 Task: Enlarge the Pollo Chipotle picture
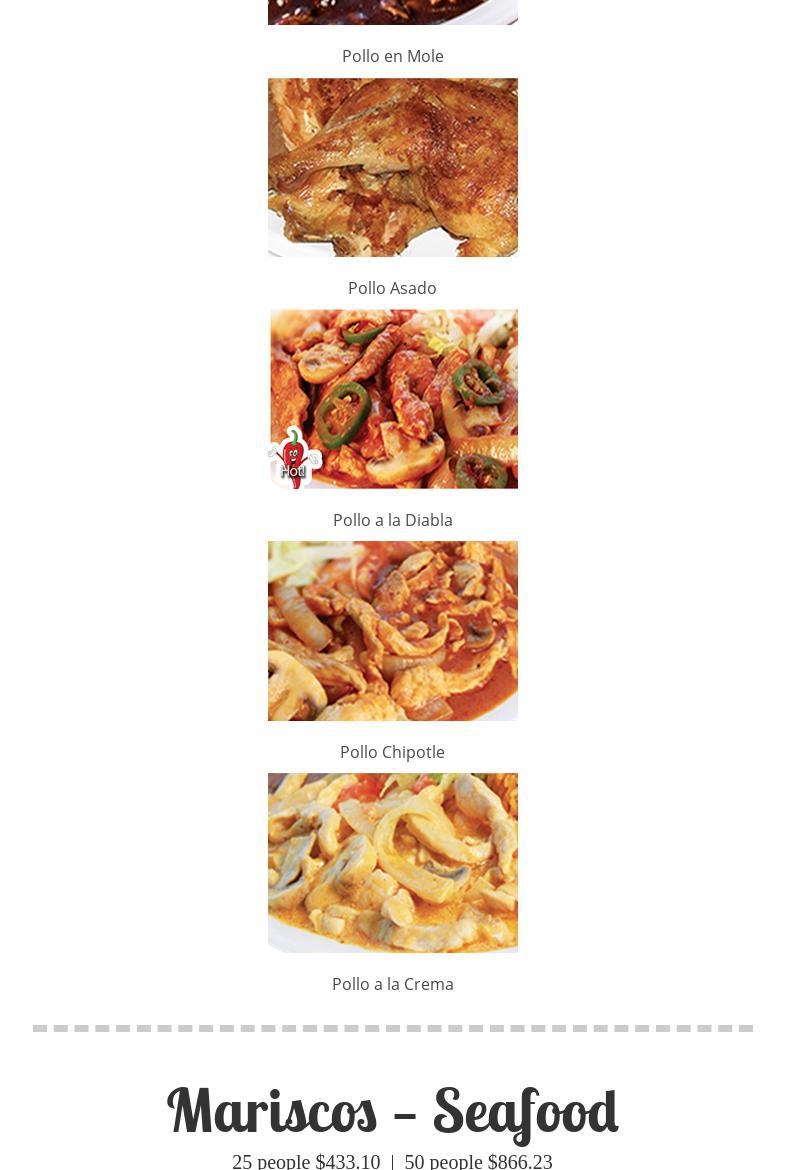392,631
